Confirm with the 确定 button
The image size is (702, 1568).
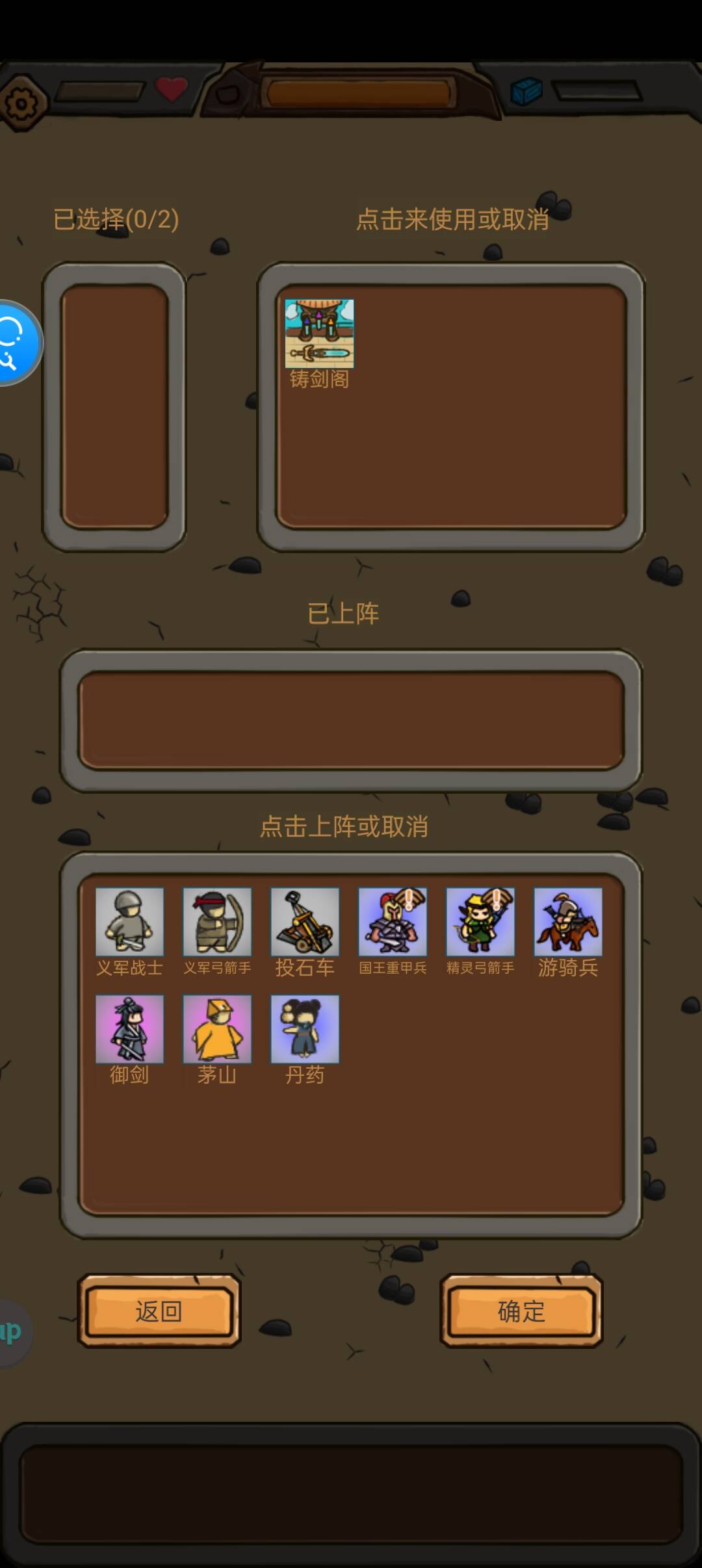point(521,1311)
